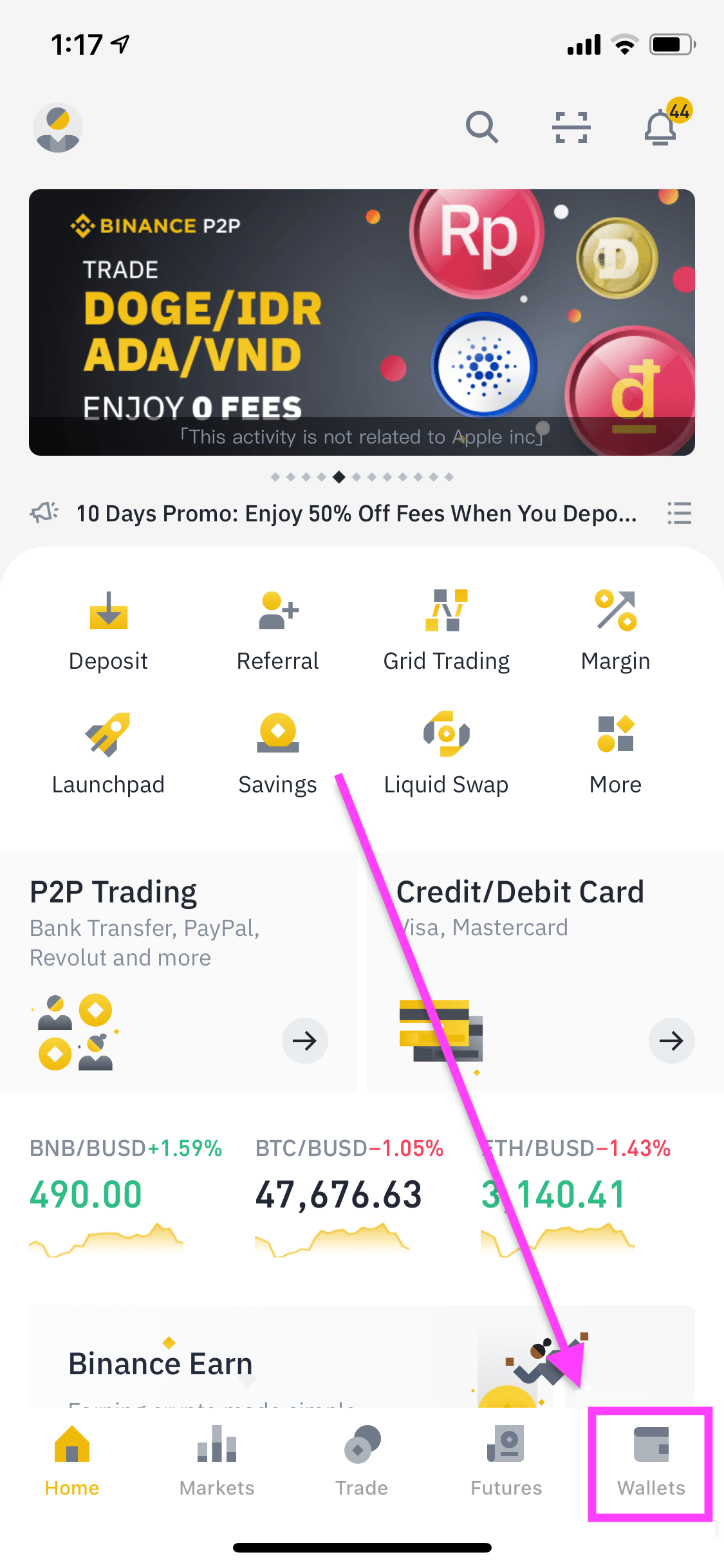Image resolution: width=724 pixels, height=1568 pixels.
Task: Open the Credit/Debit Card option
Action: [544, 972]
